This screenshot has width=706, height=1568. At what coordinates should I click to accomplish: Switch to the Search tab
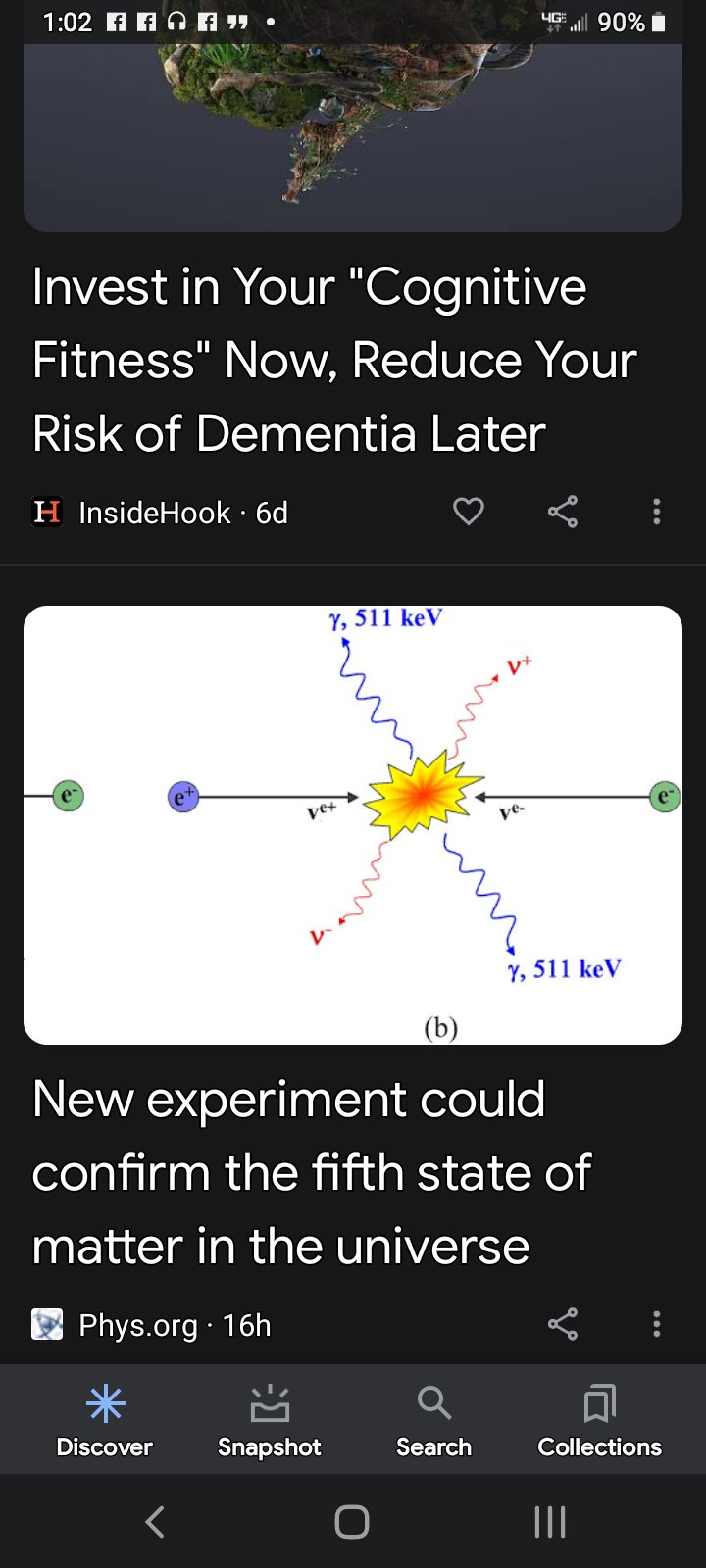(x=433, y=1420)
